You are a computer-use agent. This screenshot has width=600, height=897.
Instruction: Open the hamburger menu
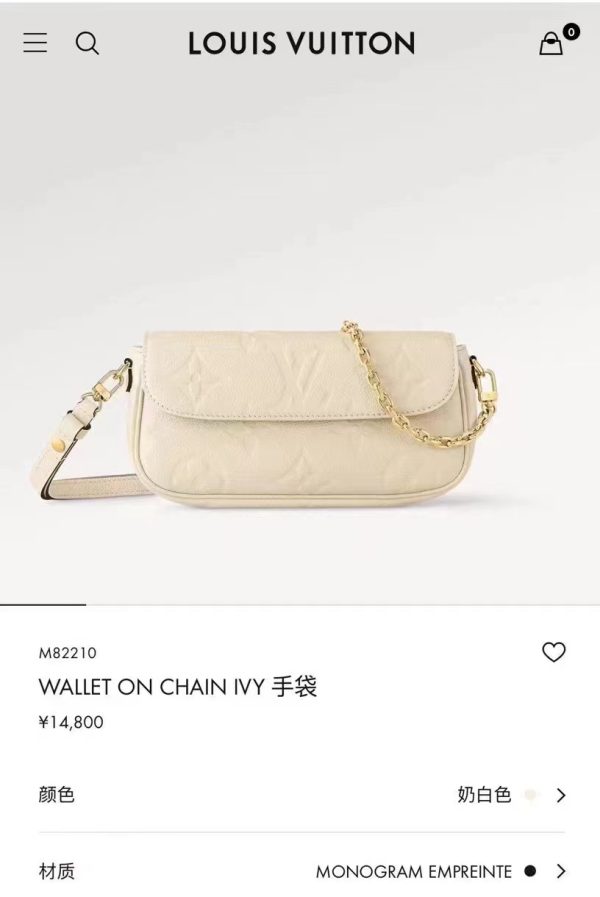[35, 43]
